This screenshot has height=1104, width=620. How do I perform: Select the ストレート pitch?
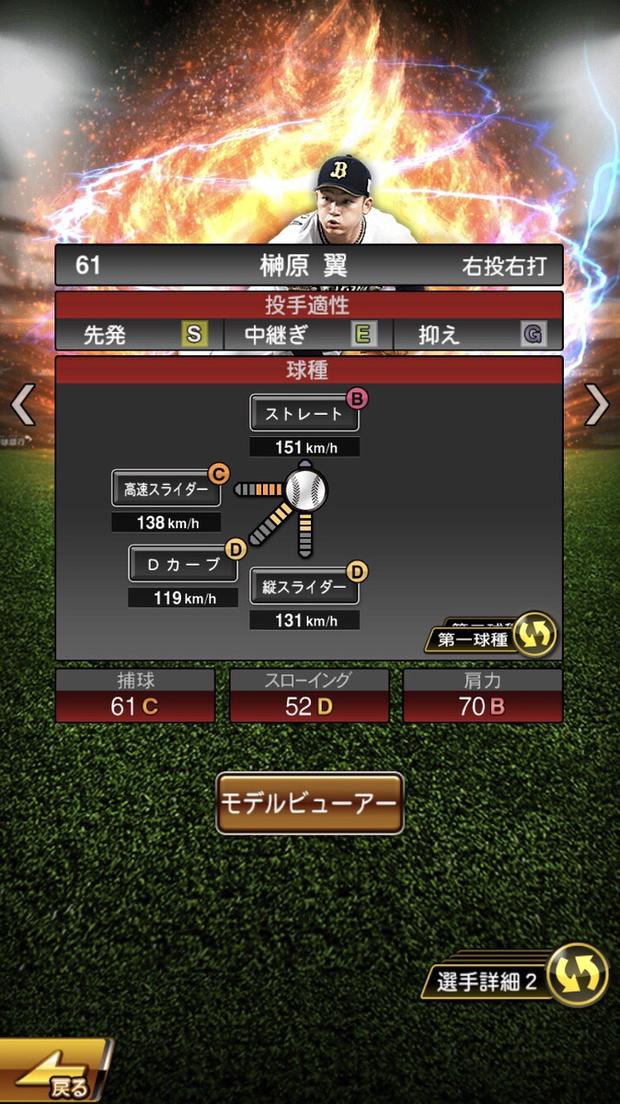304,414
